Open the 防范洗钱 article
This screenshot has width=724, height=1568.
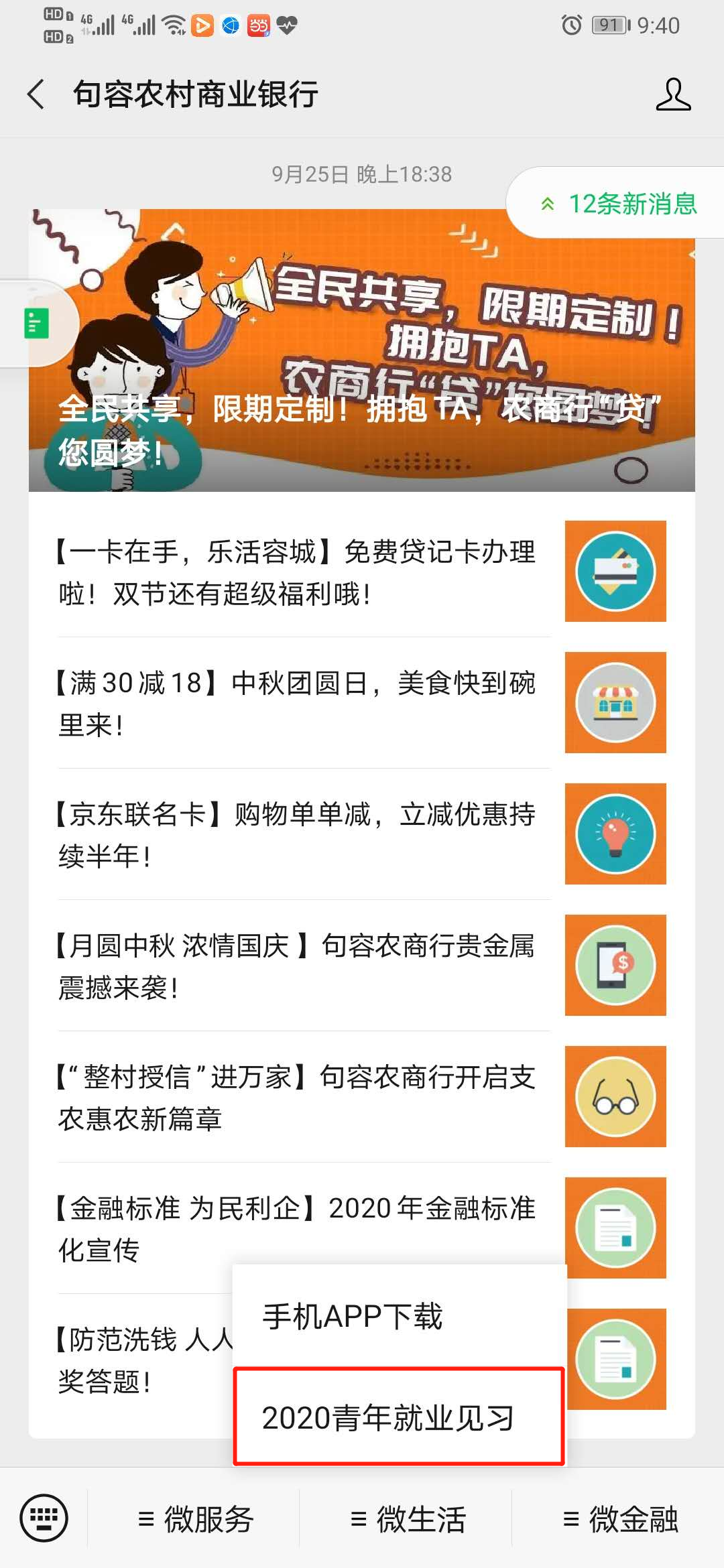pyautogui.click(x=134, y=1360)
